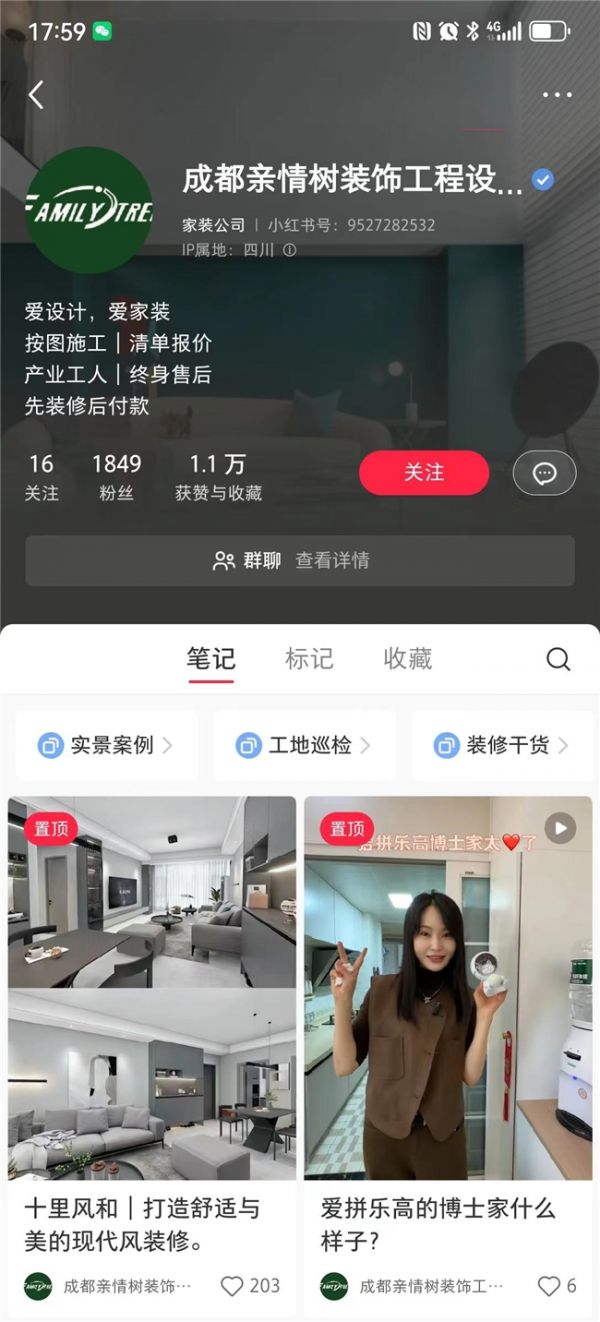Switch to the 收藏 tab
Screen dimensions: 600x1322
(408, 659)
